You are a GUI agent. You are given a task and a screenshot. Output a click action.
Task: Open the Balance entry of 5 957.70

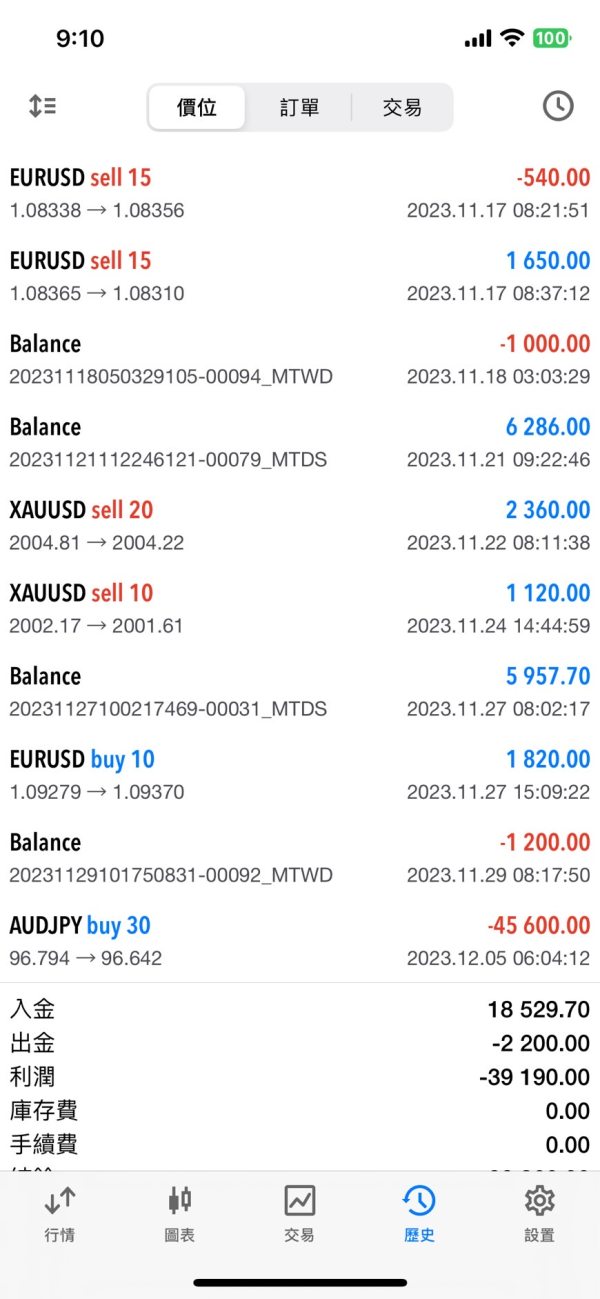tap(299, 691)
